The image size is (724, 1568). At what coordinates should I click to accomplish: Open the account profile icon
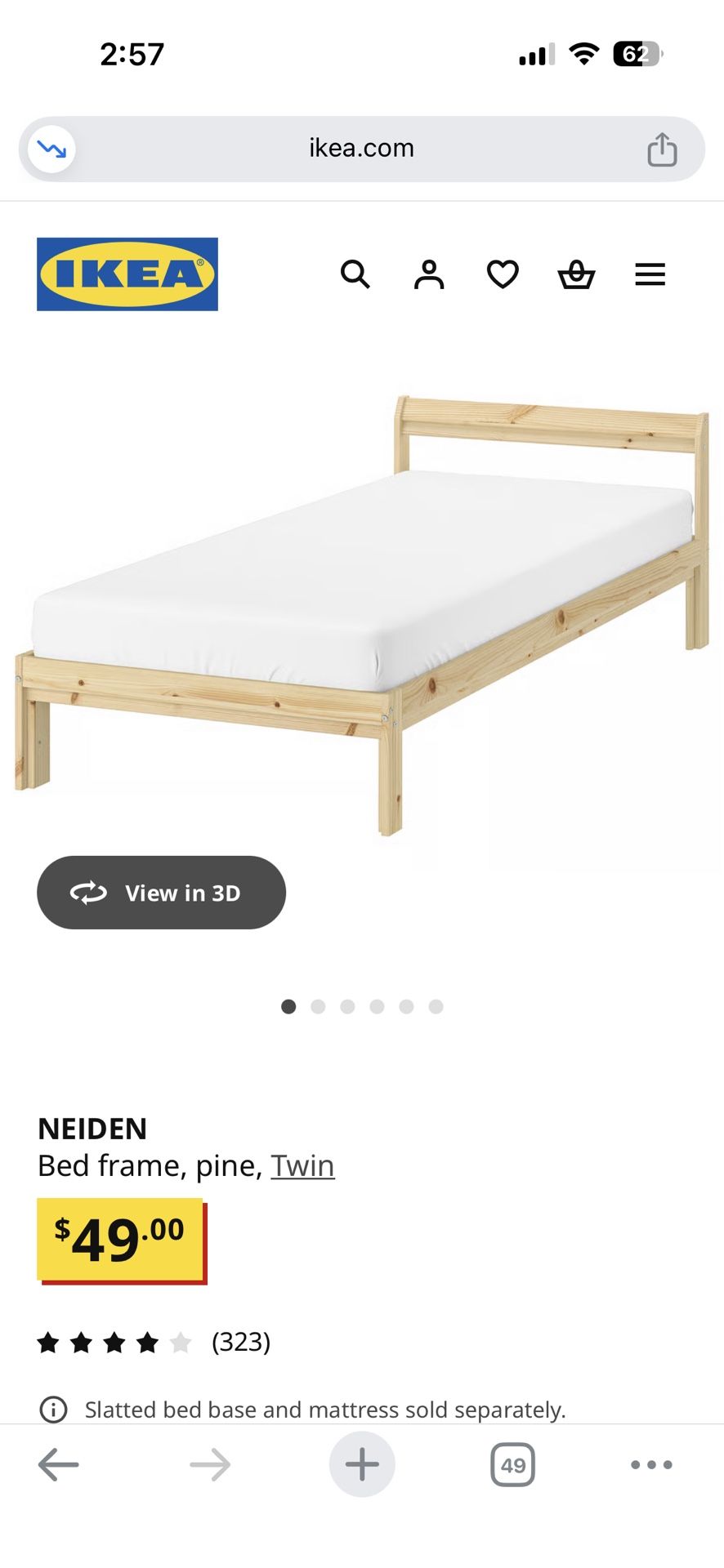click(429, 274)
